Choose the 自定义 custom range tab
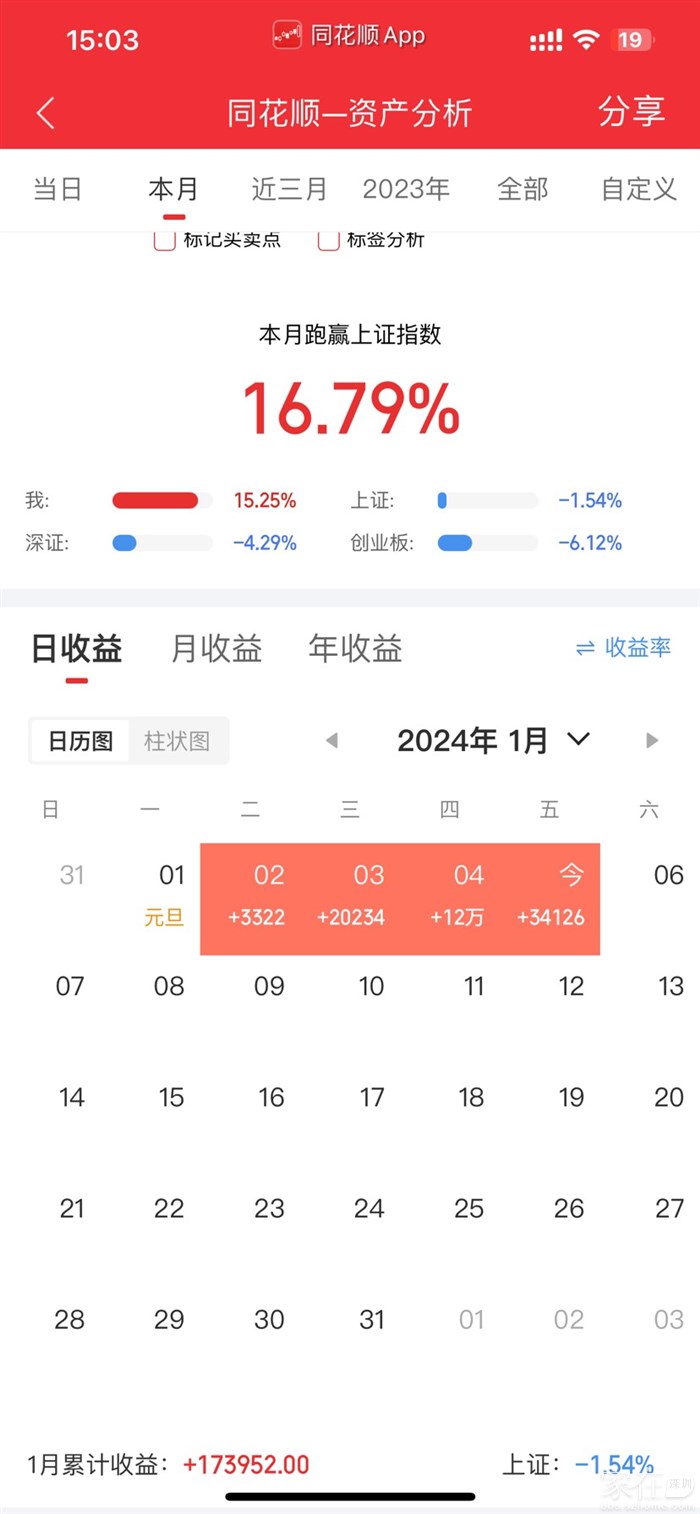Image resolution: width=700 pixels, height=1514 pixels. [x=639, y=189]
